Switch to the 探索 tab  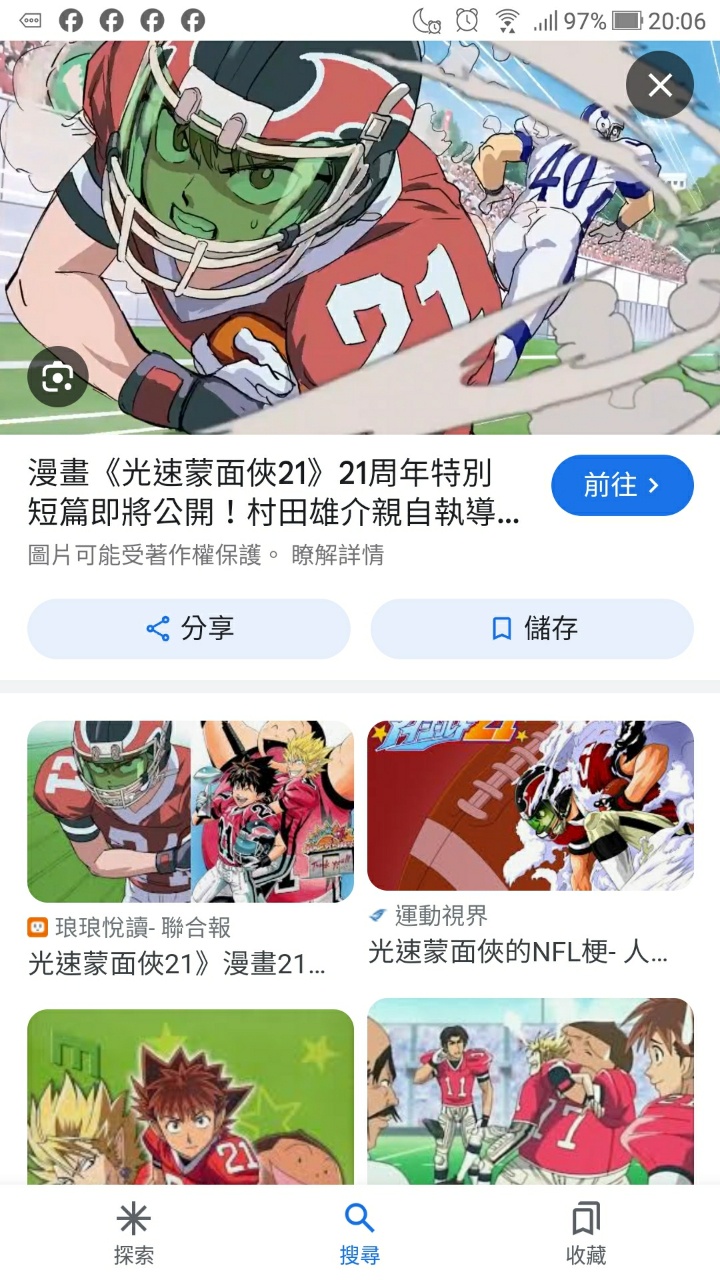[x=133, y=1233]
